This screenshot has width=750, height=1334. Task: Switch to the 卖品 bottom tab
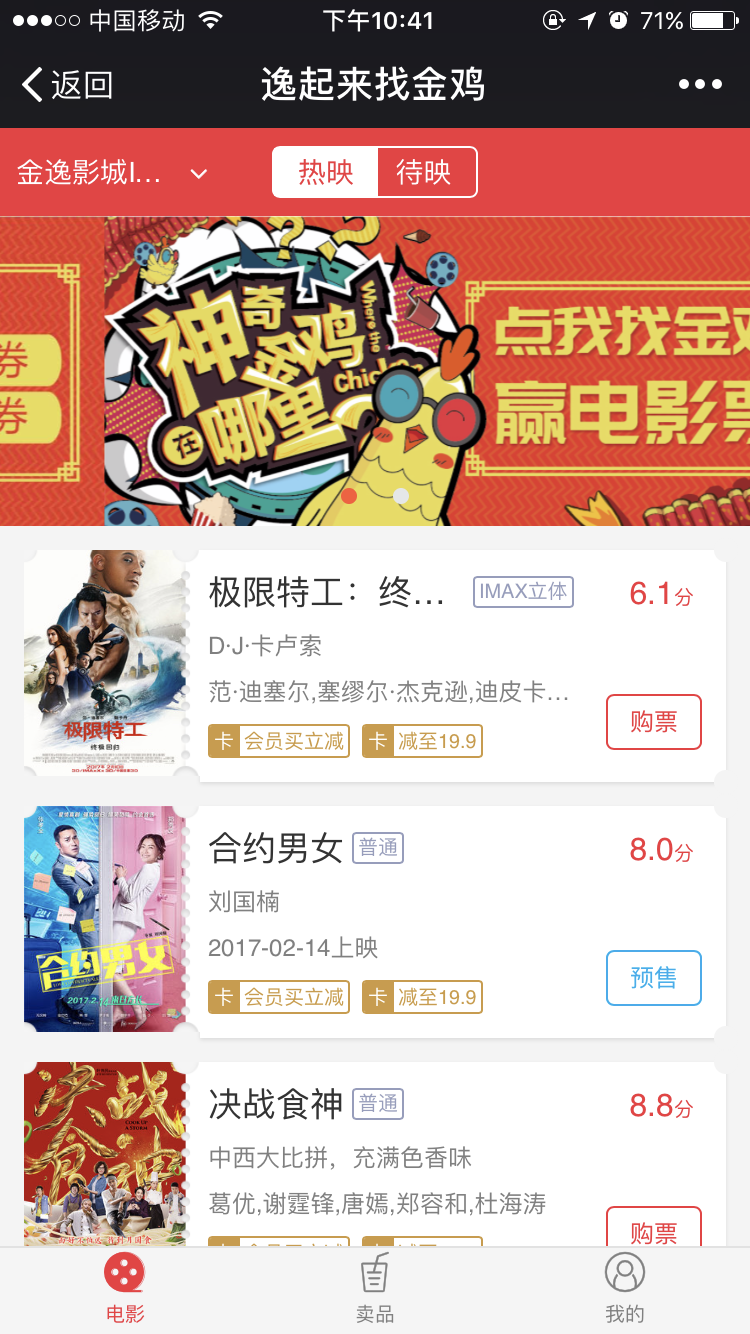[375, 1289]
